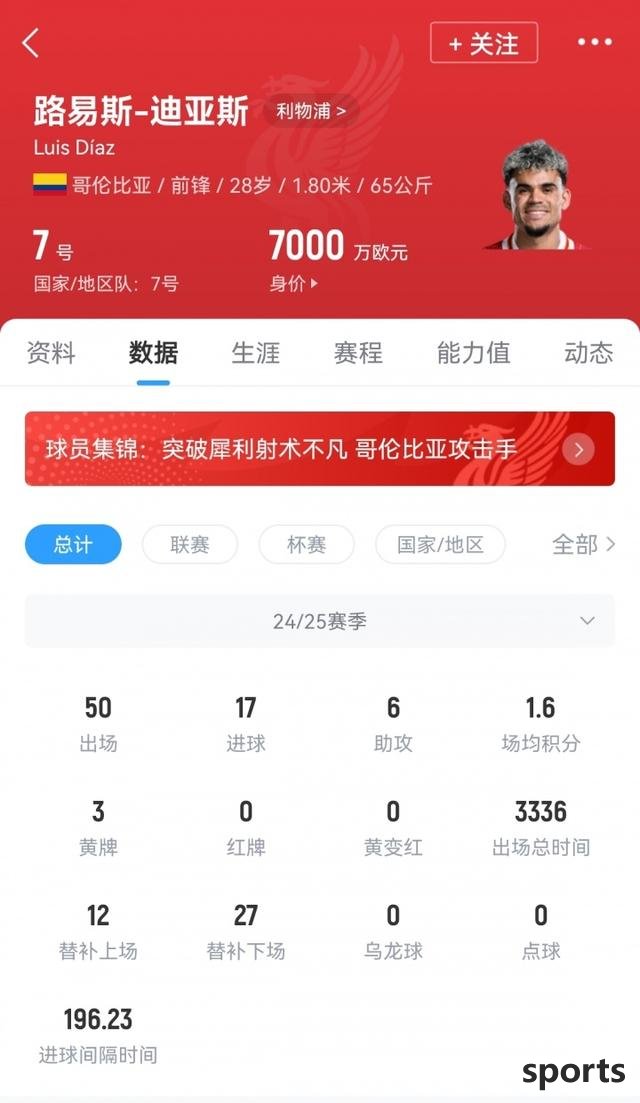Switch to the 生涯 tab

click(256, 353)
